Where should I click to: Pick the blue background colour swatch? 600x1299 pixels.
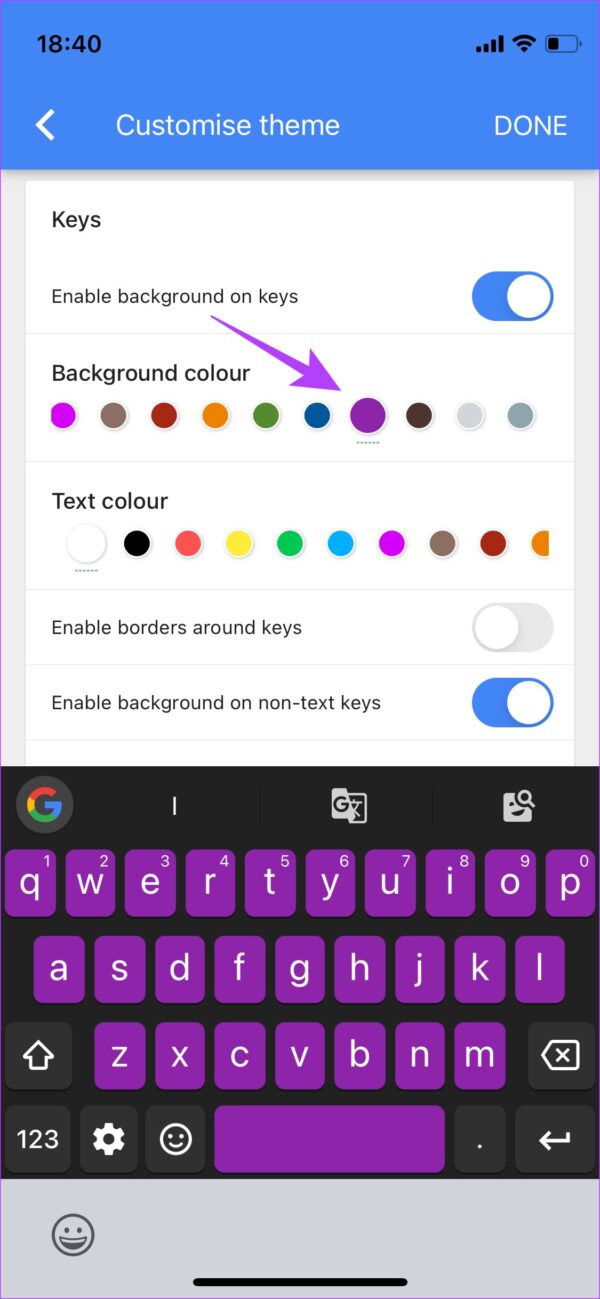pyautogui.click(x=317, y=415)
